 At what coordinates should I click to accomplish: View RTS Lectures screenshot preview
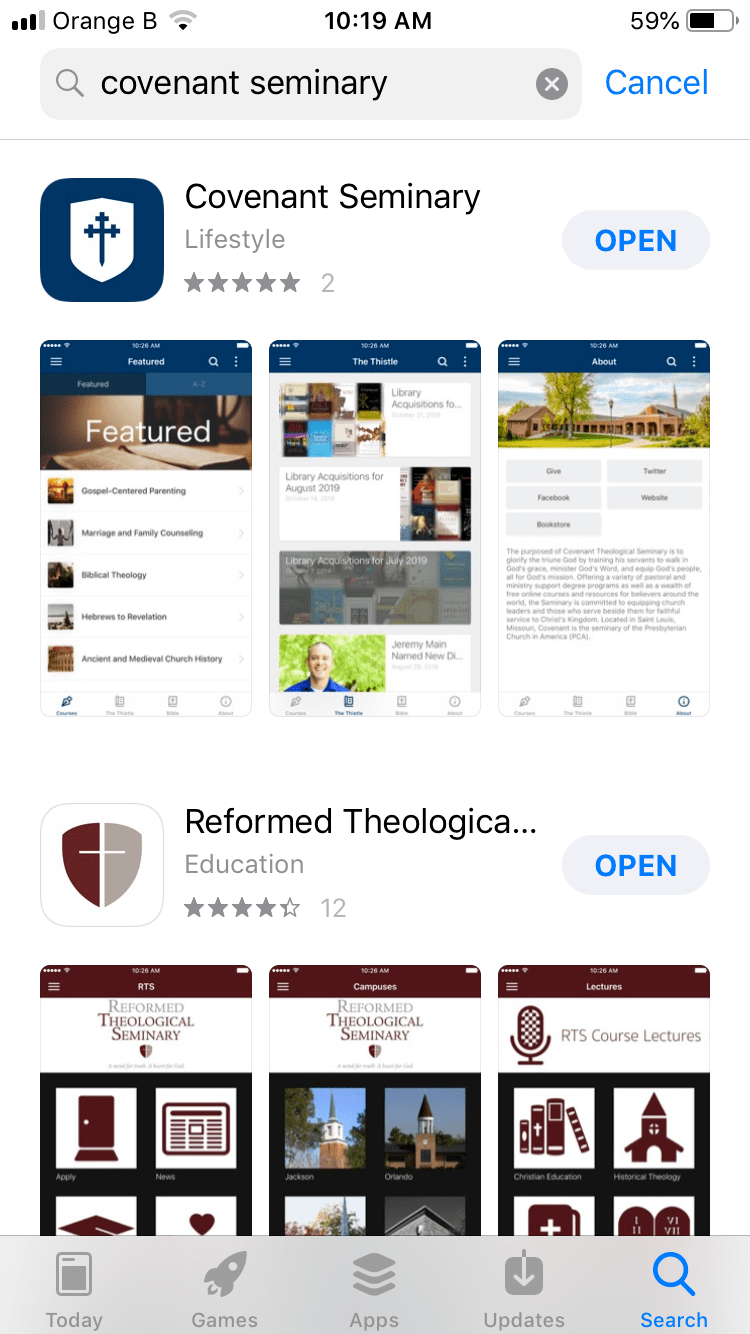[604, 1100]
